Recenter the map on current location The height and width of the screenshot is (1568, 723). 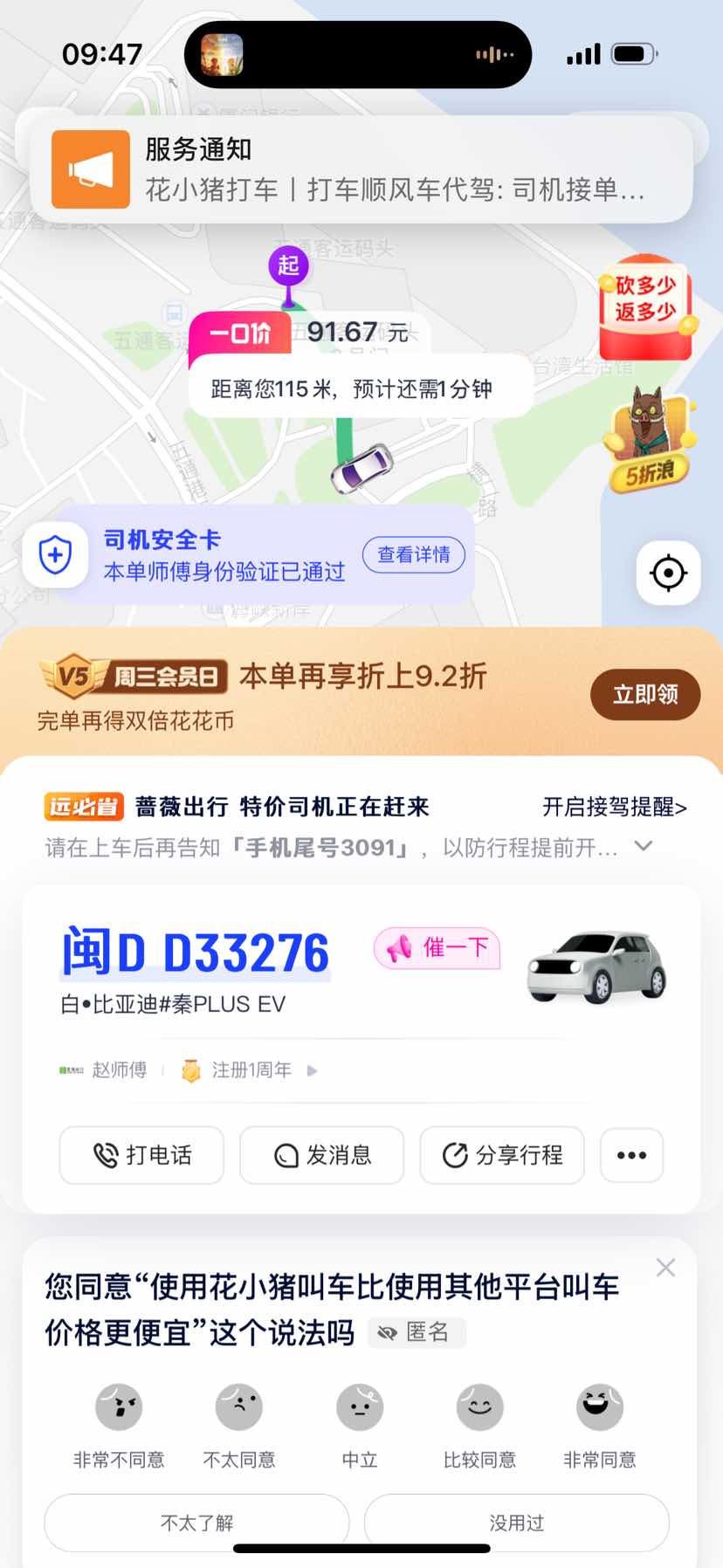668,574
